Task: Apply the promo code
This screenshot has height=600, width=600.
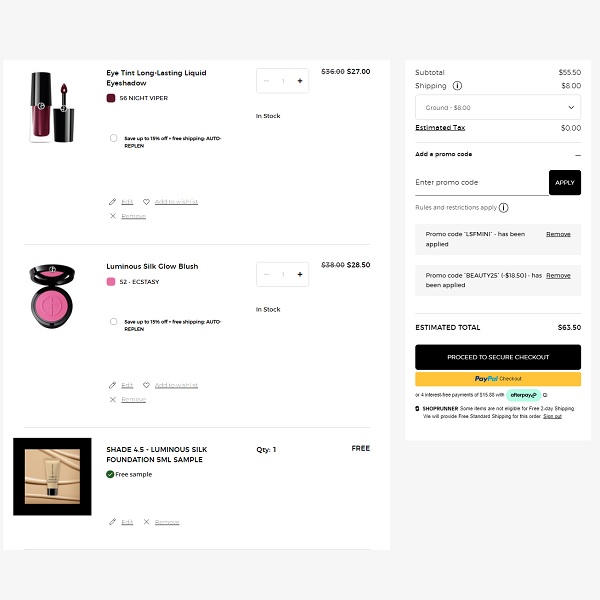Action: click(564, 183)
